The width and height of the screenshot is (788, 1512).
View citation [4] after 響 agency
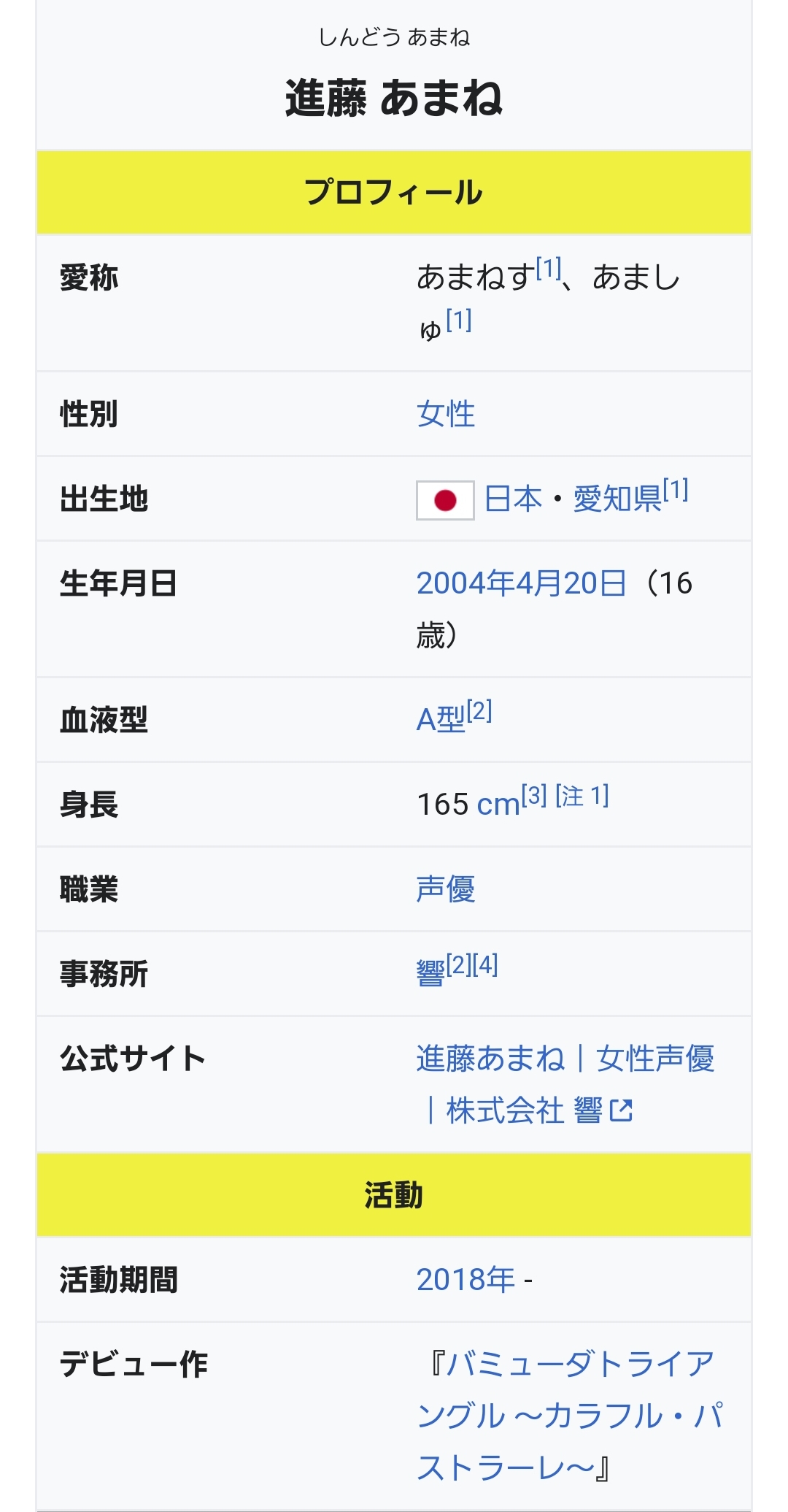pos(486,964)
